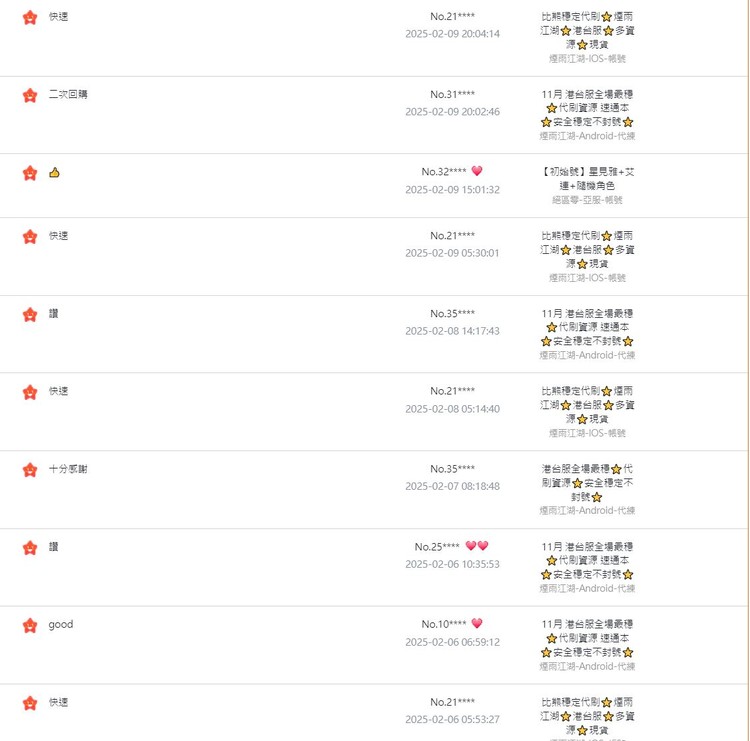Open product reviewed by No.25**** on 2025-02-06
750x741 pixels.
pyautogui.click(x=587, y=560)
